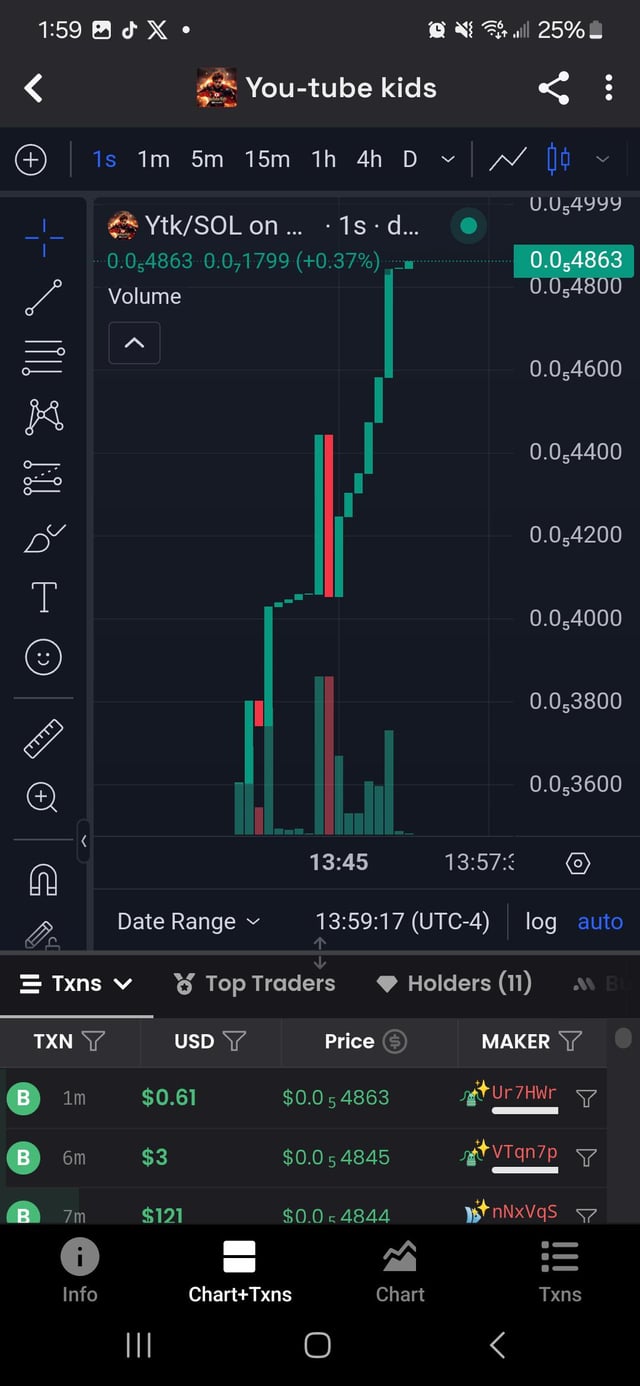View the Holders (11) tab
This screenshot has height=1386, width=640.
click(454, 984)
